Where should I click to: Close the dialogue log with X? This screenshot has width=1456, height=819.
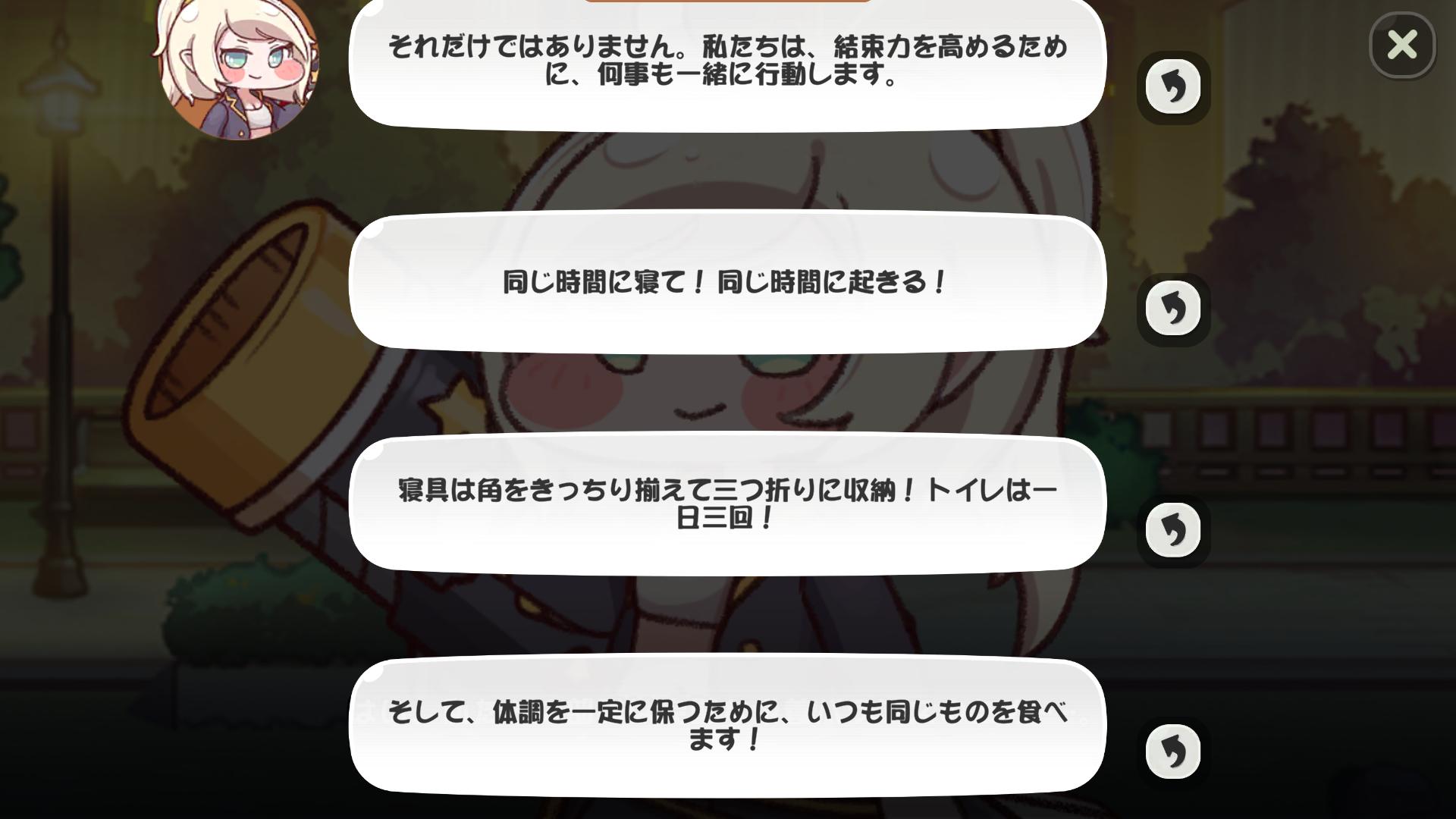click(x=1402, y=45)
